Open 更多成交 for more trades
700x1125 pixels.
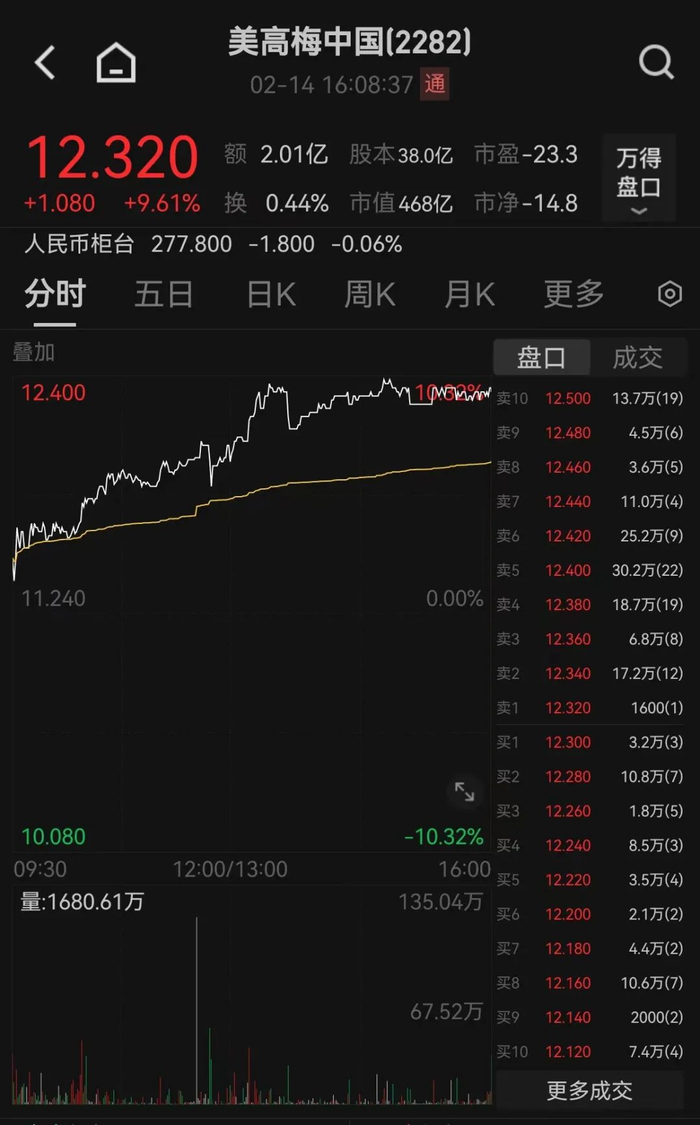coord(590,1090)
